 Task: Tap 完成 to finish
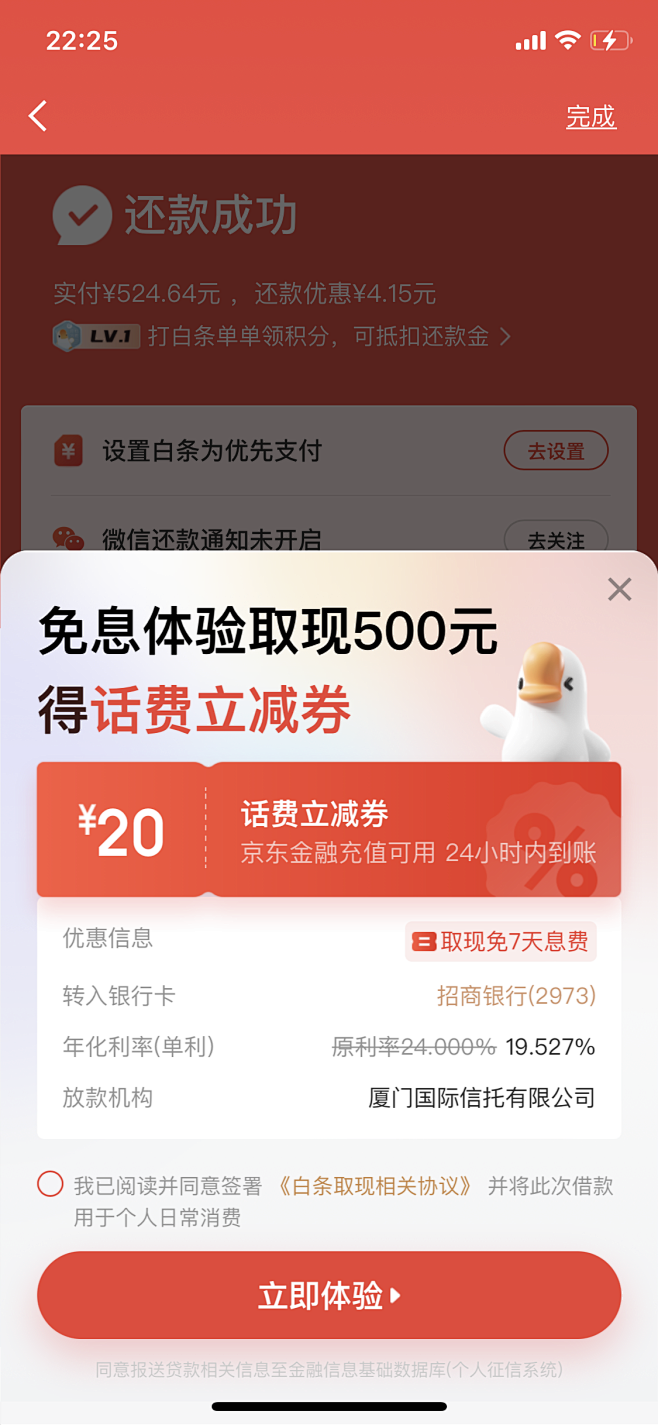tap(590, 117)
